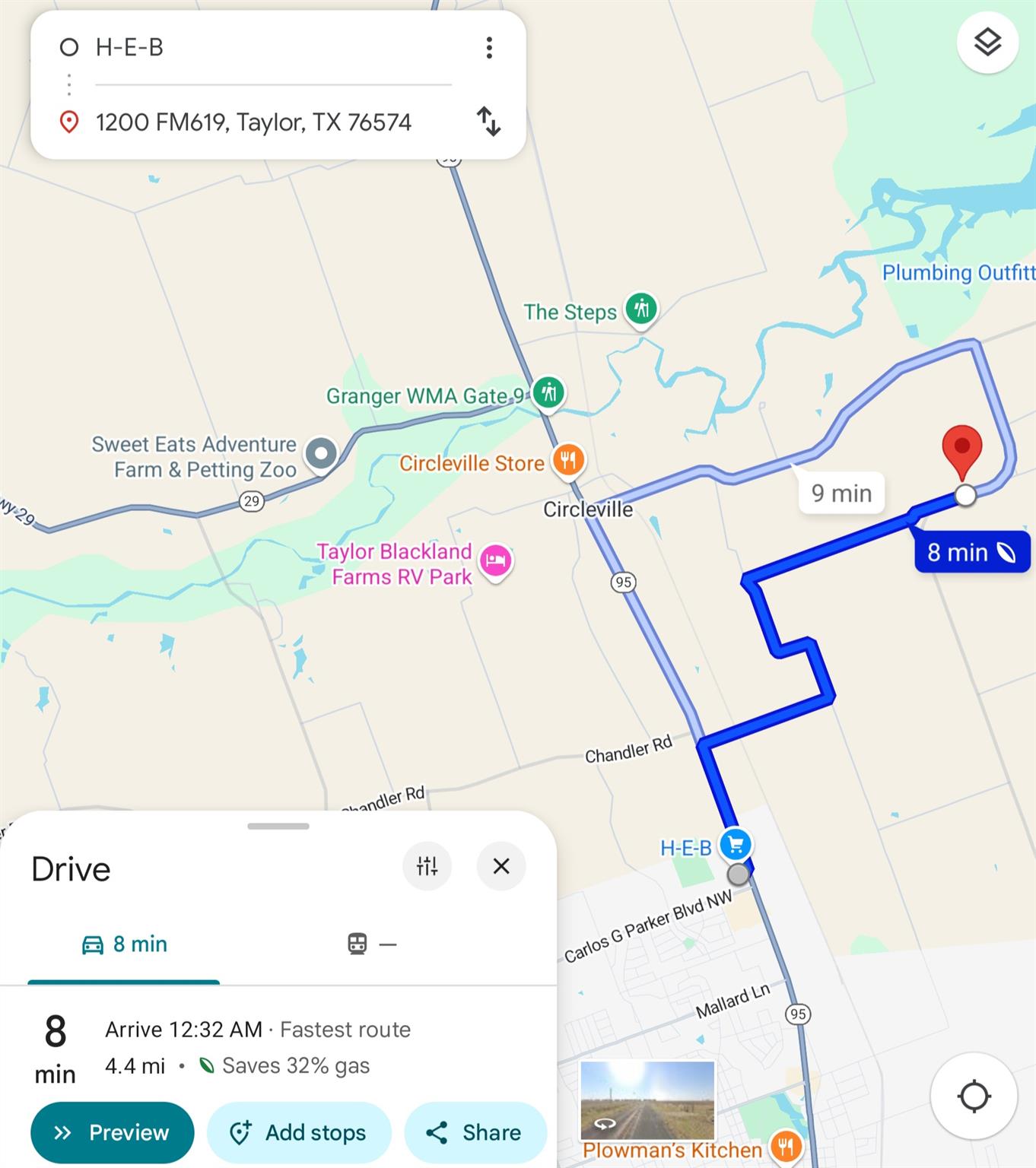Open Sweet Eats Adventure Farm marker
Viewport: 1036px width, 1168px height.
click(321, 454)
